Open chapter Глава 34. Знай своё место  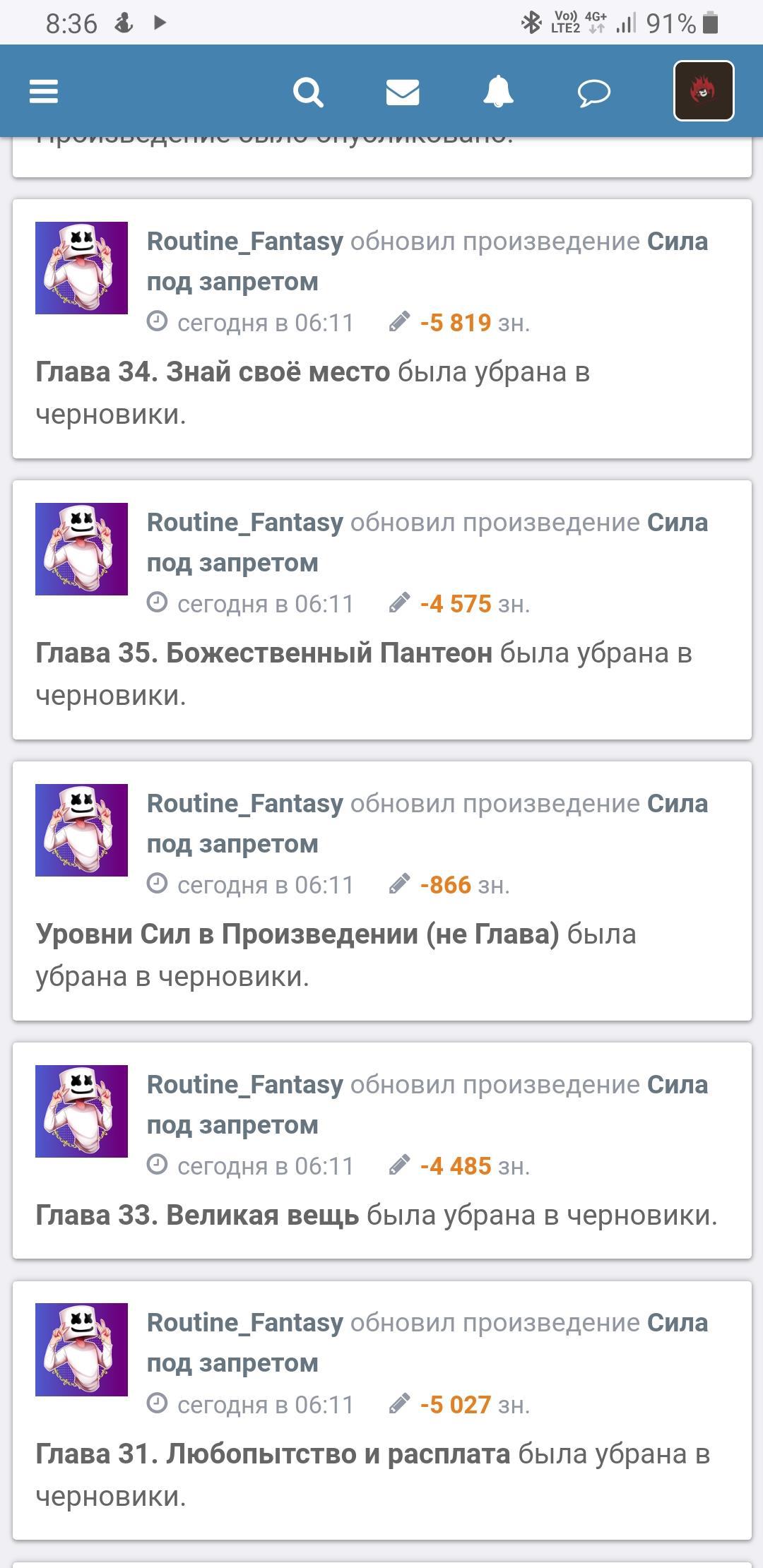pyautogui.click(x=213, y=372)
